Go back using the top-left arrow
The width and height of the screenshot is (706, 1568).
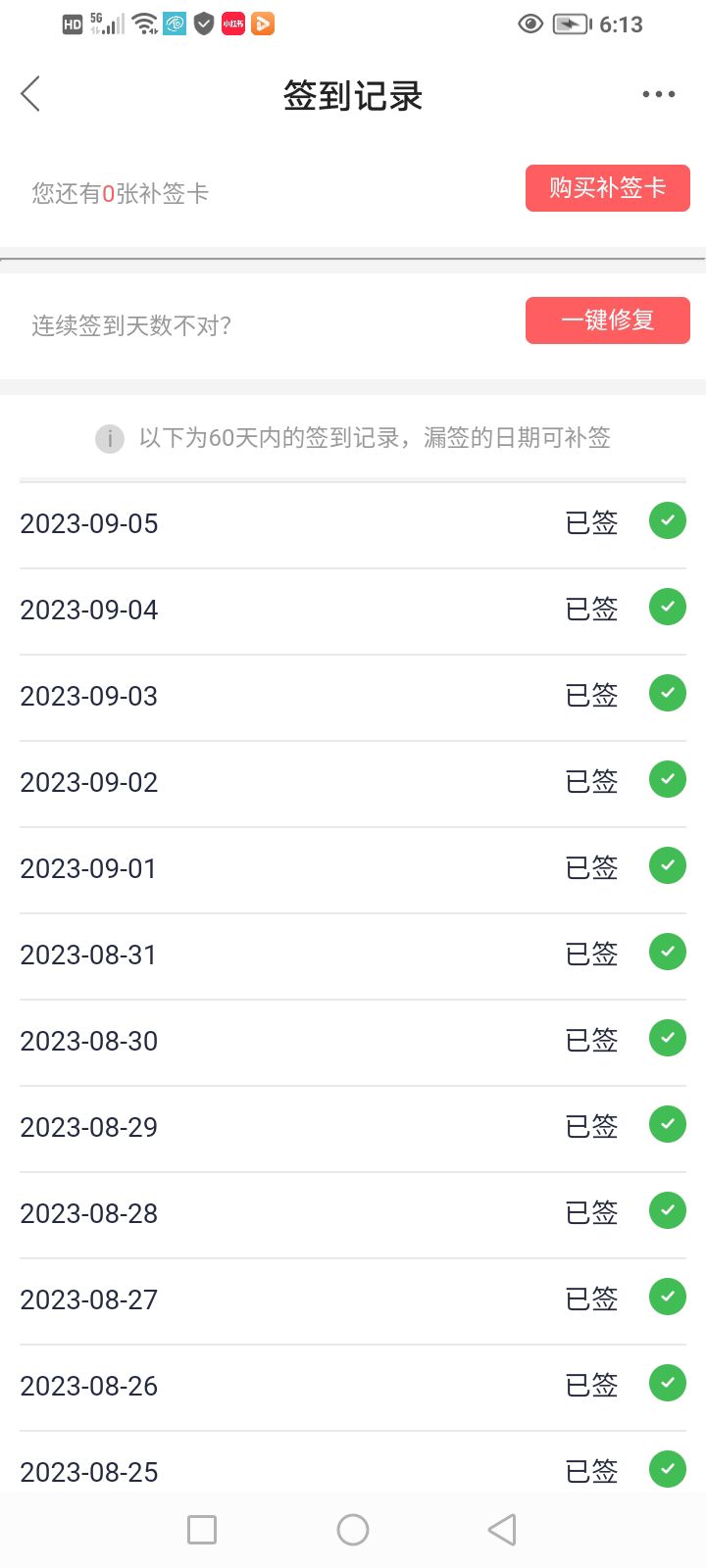coord(30,94)
